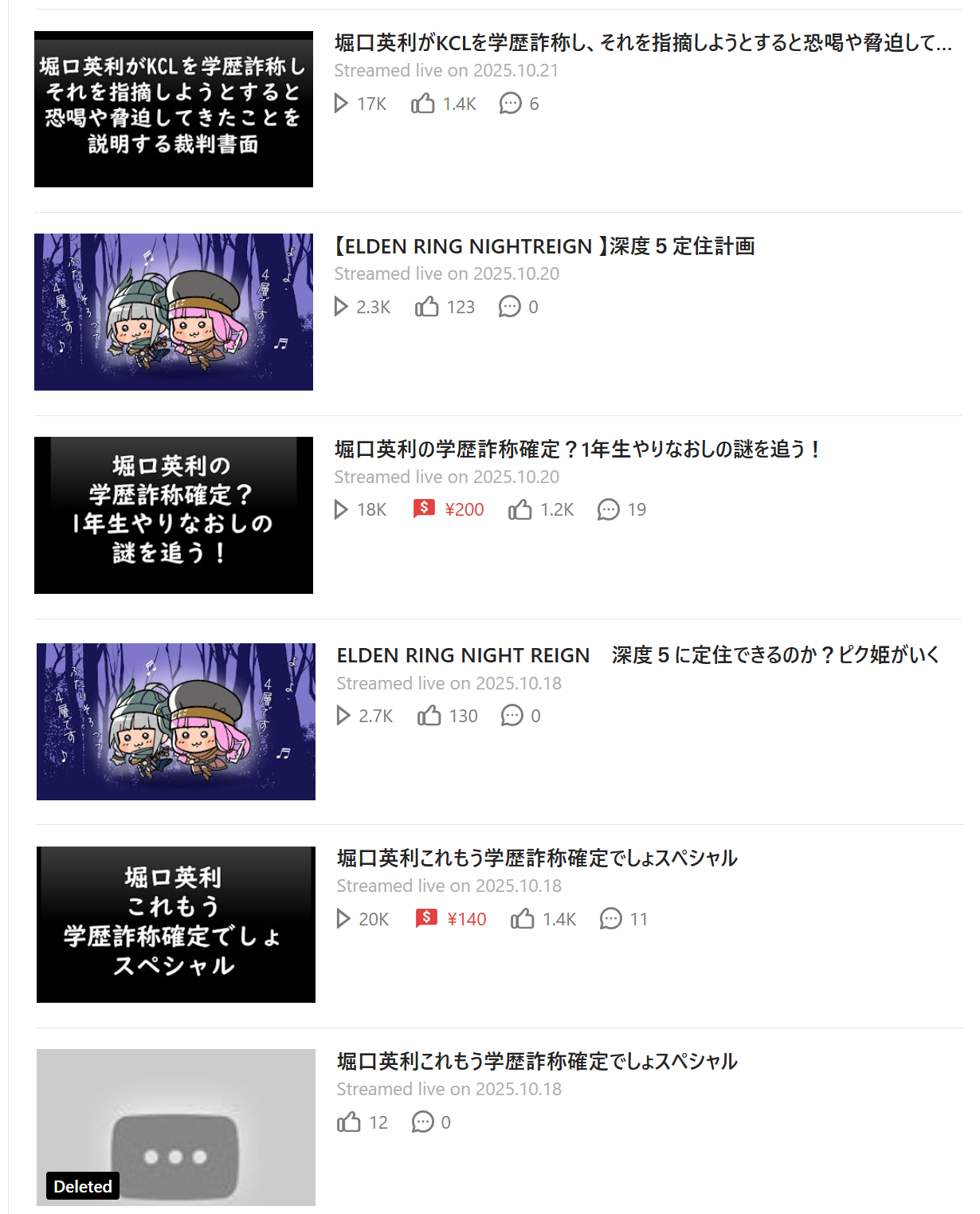980x1214 pixels.
Task: Open the stream title 堀口英利がKCLを学歴詐称し
Action: coord(642,42)
